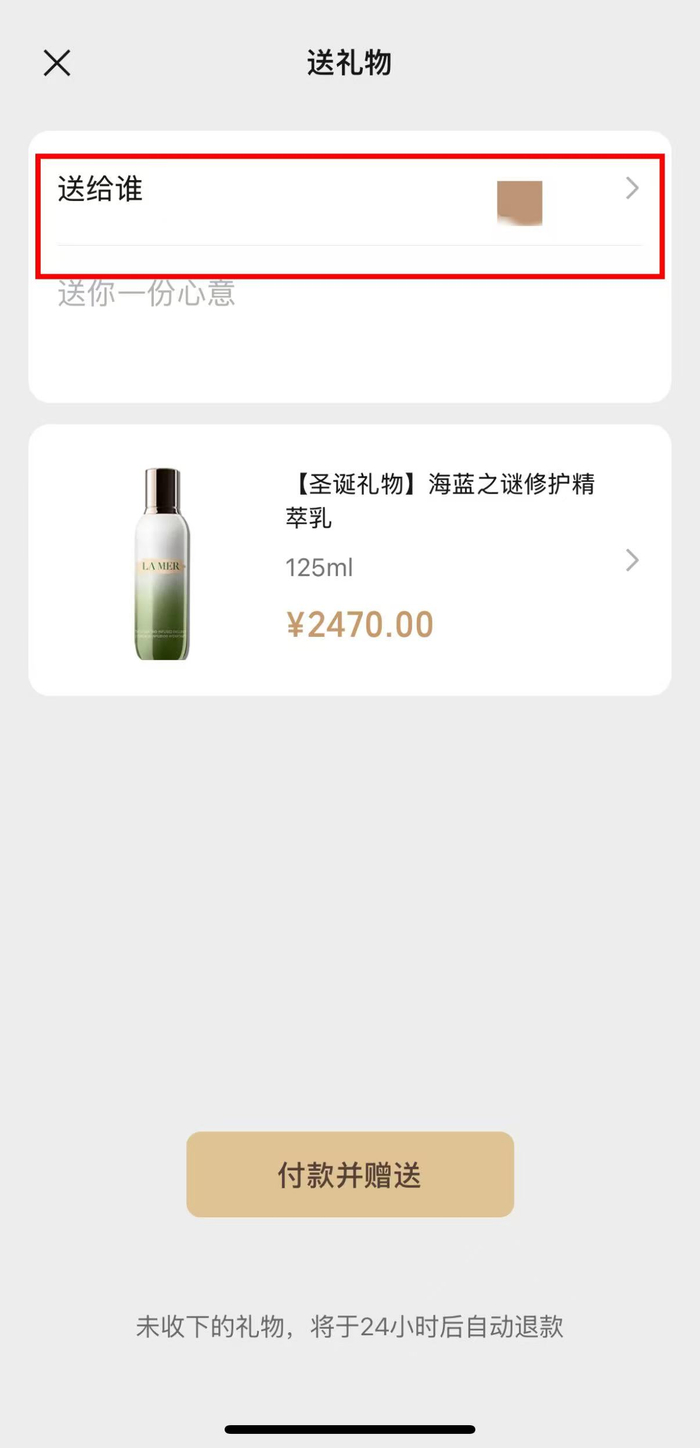Close the 送礼物 page

pyautogui.click(x=57, y=63)
